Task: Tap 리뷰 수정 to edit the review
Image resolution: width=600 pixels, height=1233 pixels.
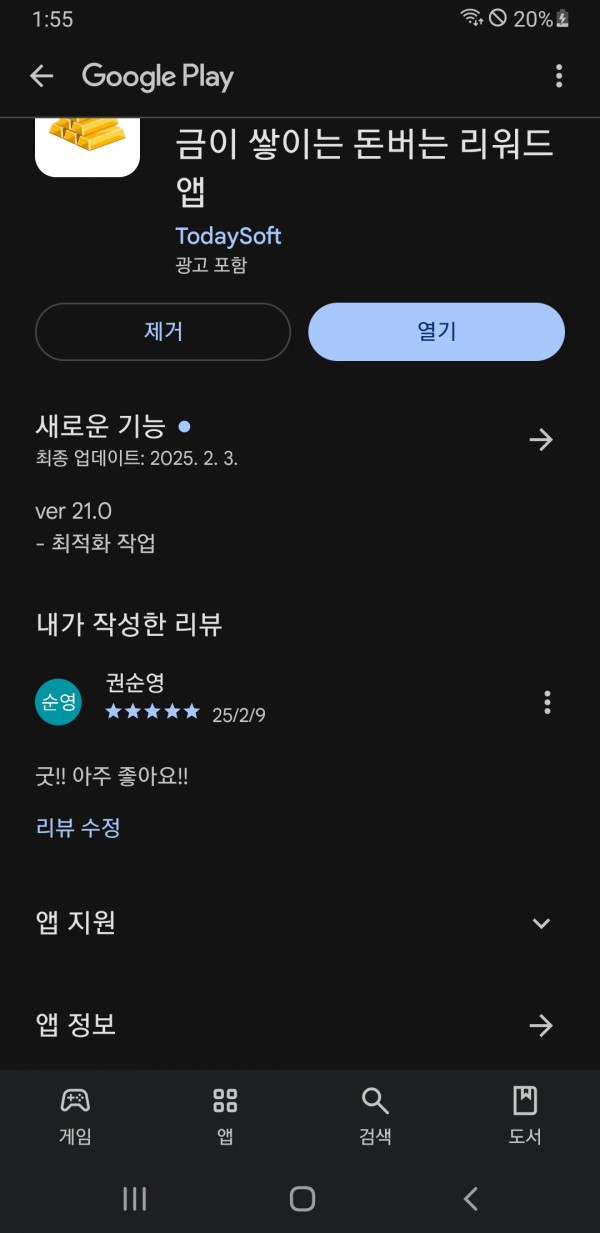Action: click(x=78, y=827)
